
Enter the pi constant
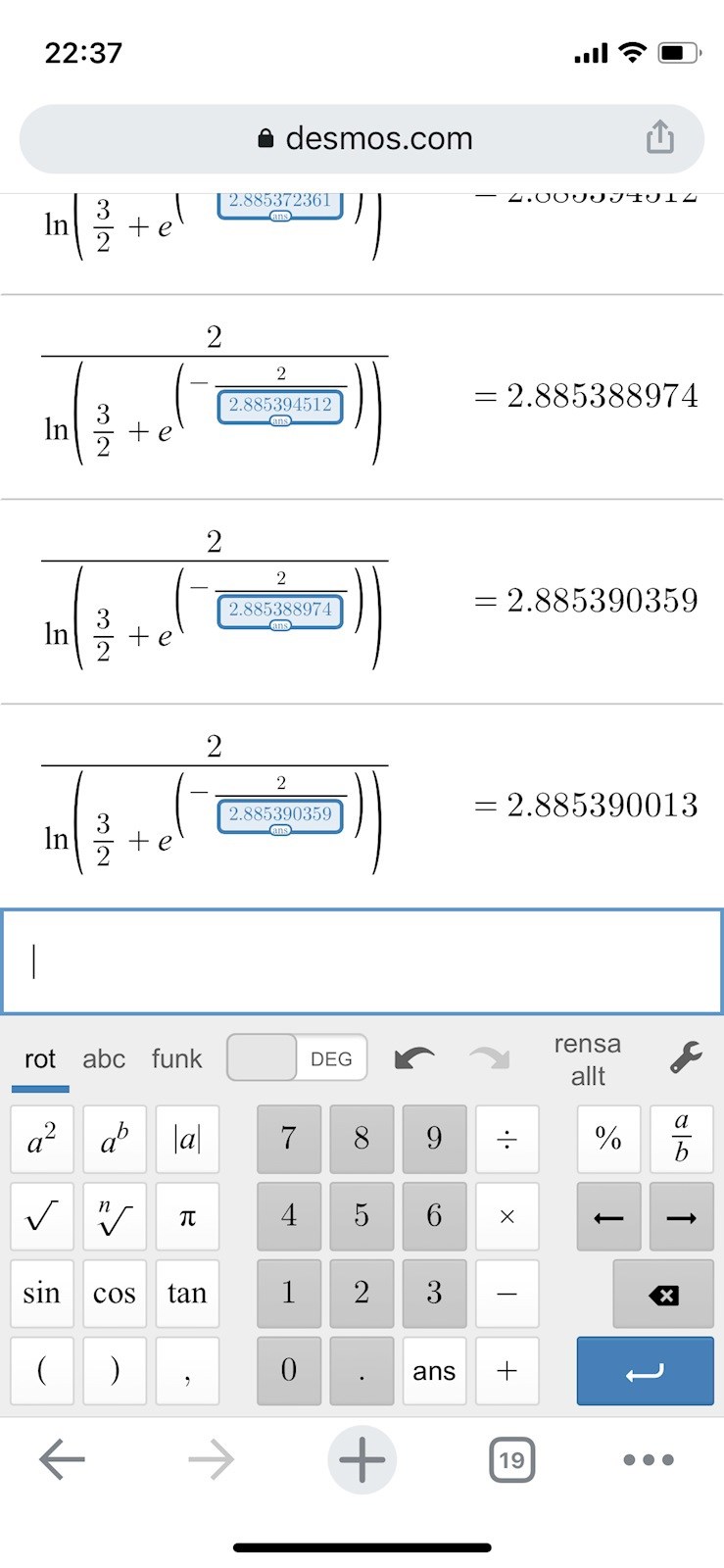point(187,1216)
